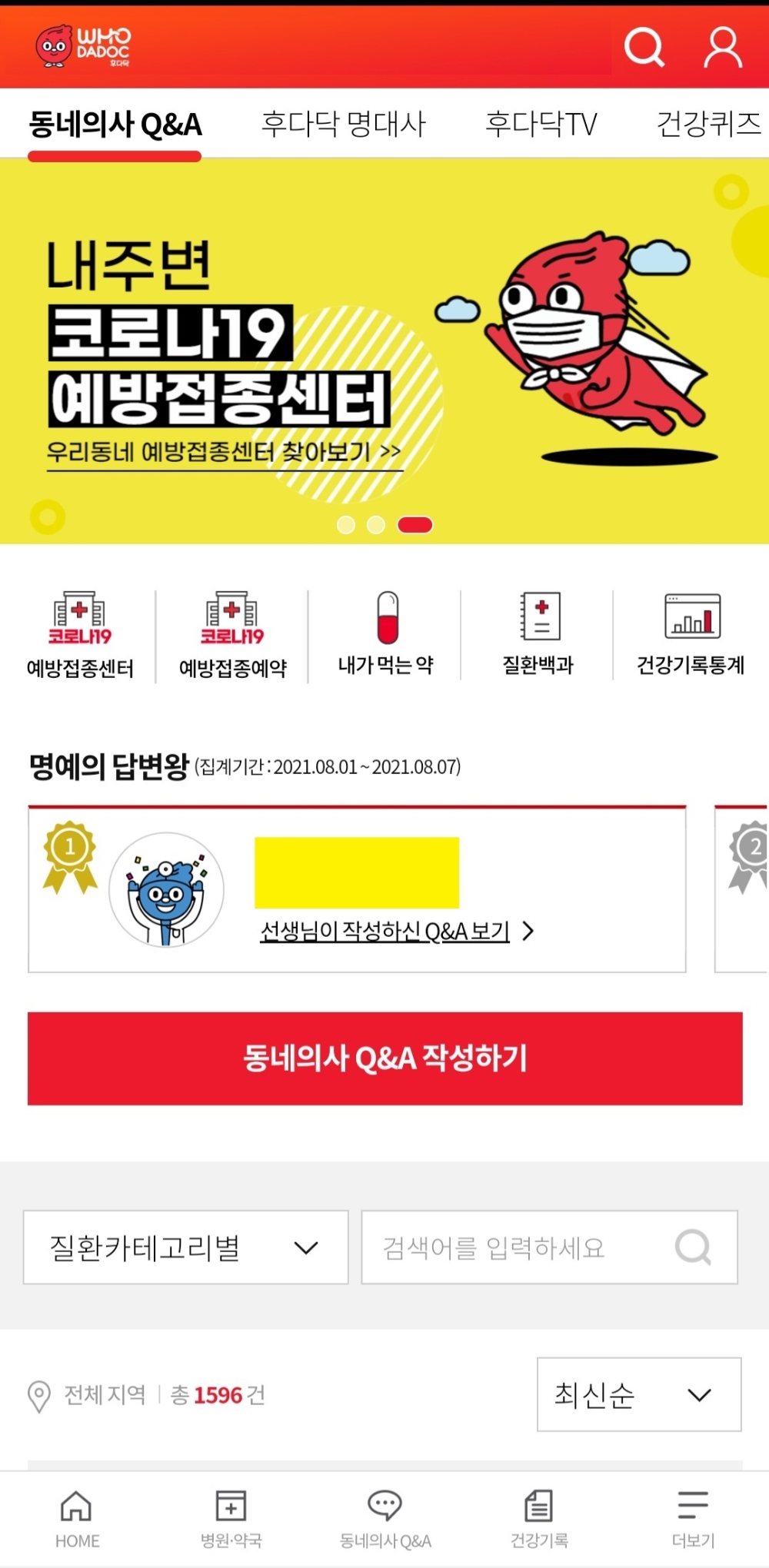Open 더보기 menu in bottom navigation

[x=693, y=1518]
